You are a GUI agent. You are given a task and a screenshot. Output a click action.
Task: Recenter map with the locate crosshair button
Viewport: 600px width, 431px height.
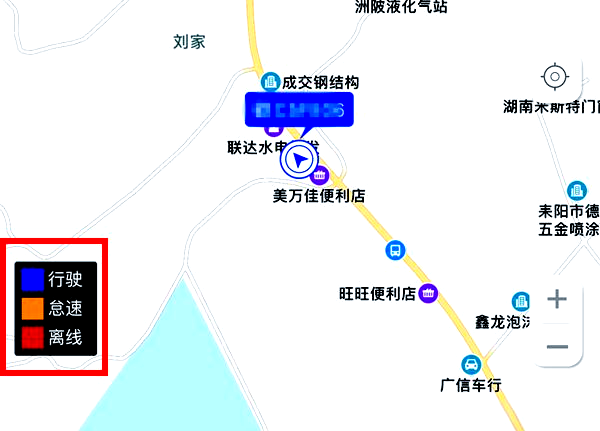[x=555, y=77]
